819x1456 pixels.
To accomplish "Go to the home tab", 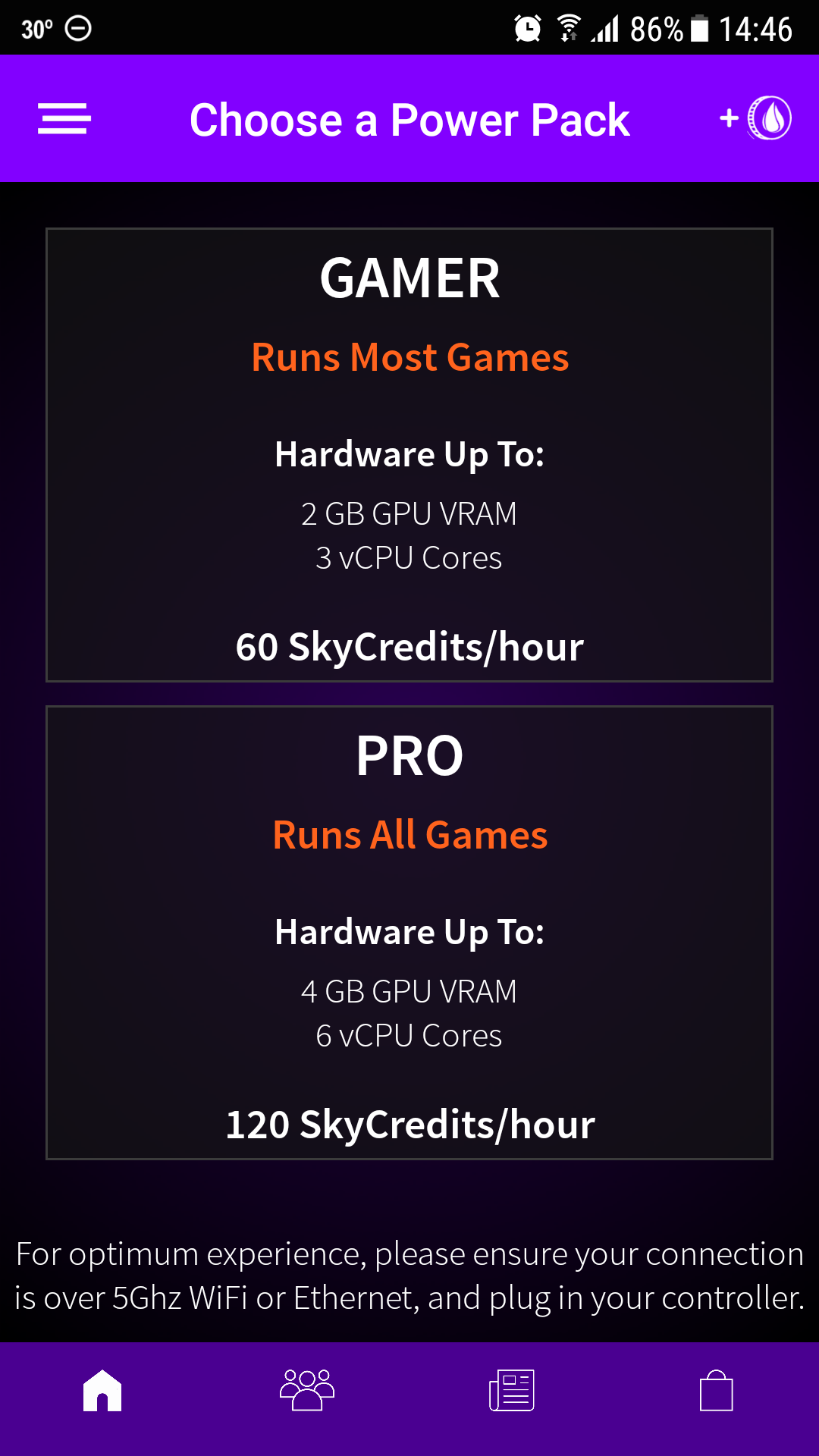I will point(102,1391).
